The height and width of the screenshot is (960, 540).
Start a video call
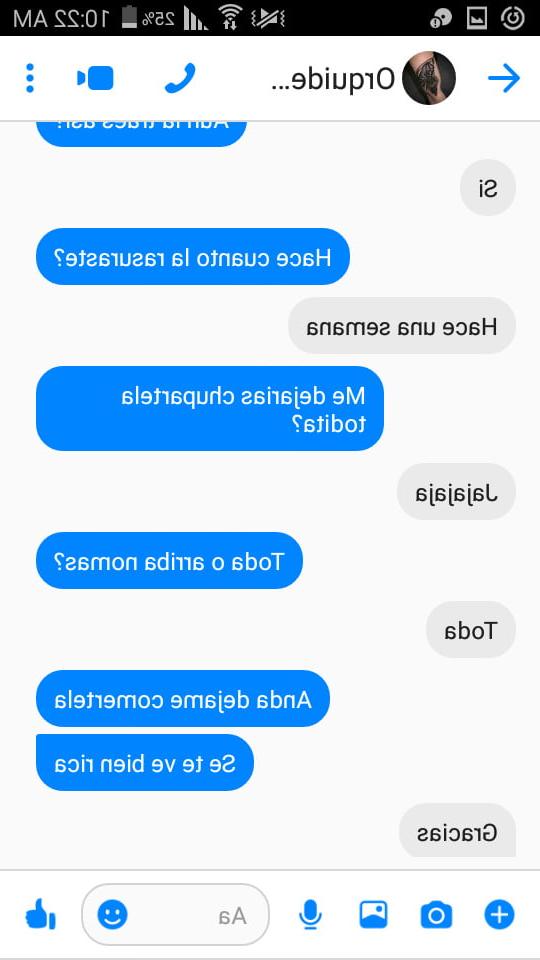[x=96, y=78]
